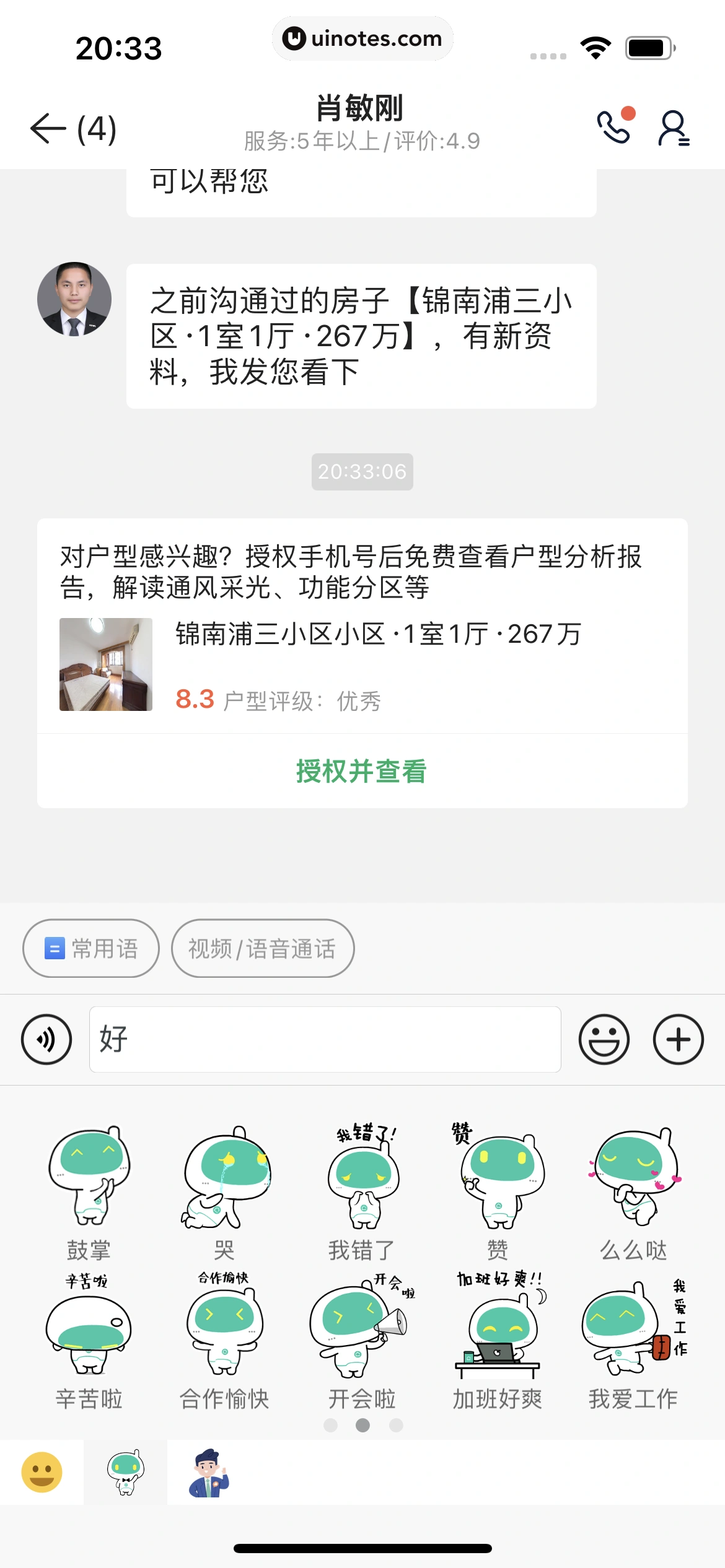Screen dimensions: 725x1568
Task: Open the agent profile icon
Action: click(674, 128)
